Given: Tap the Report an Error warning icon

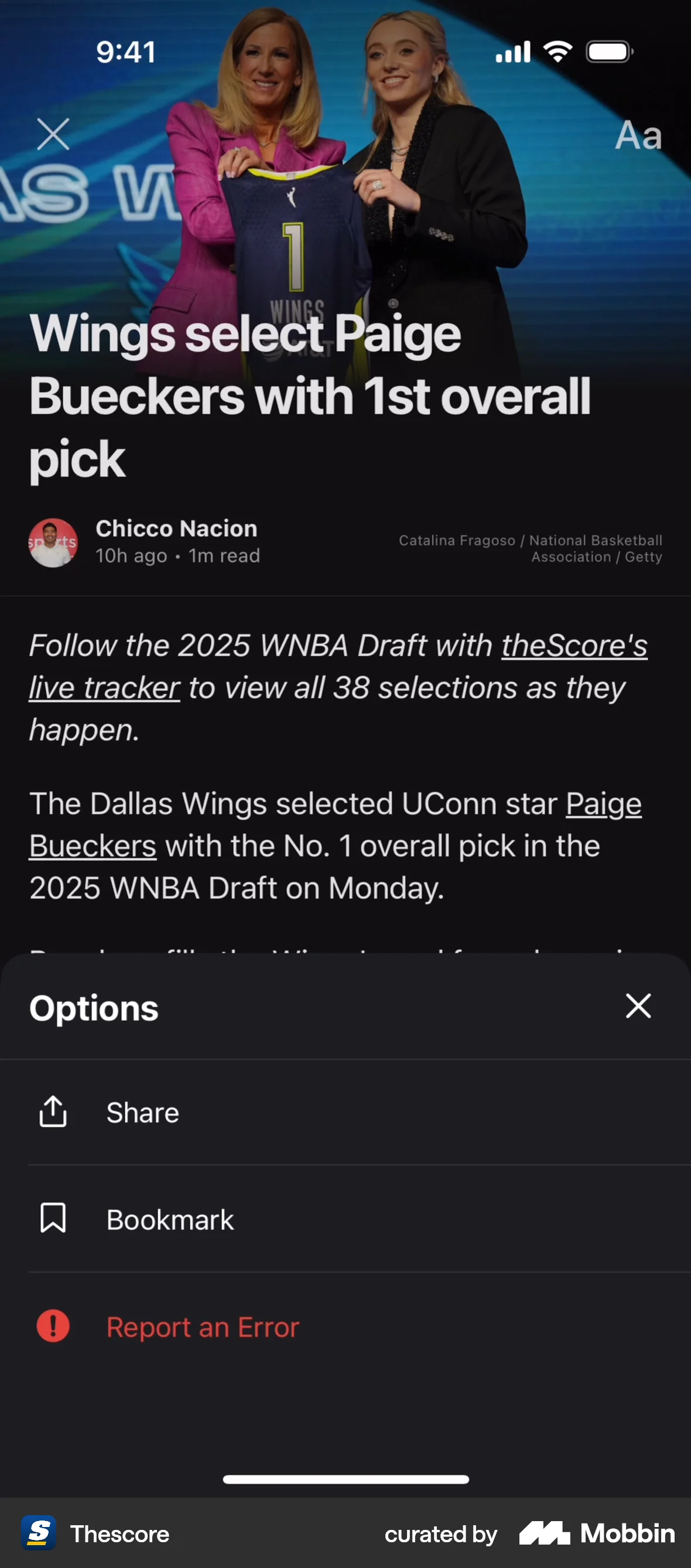Looking at the screenshot, I should tap(54, 1327).
